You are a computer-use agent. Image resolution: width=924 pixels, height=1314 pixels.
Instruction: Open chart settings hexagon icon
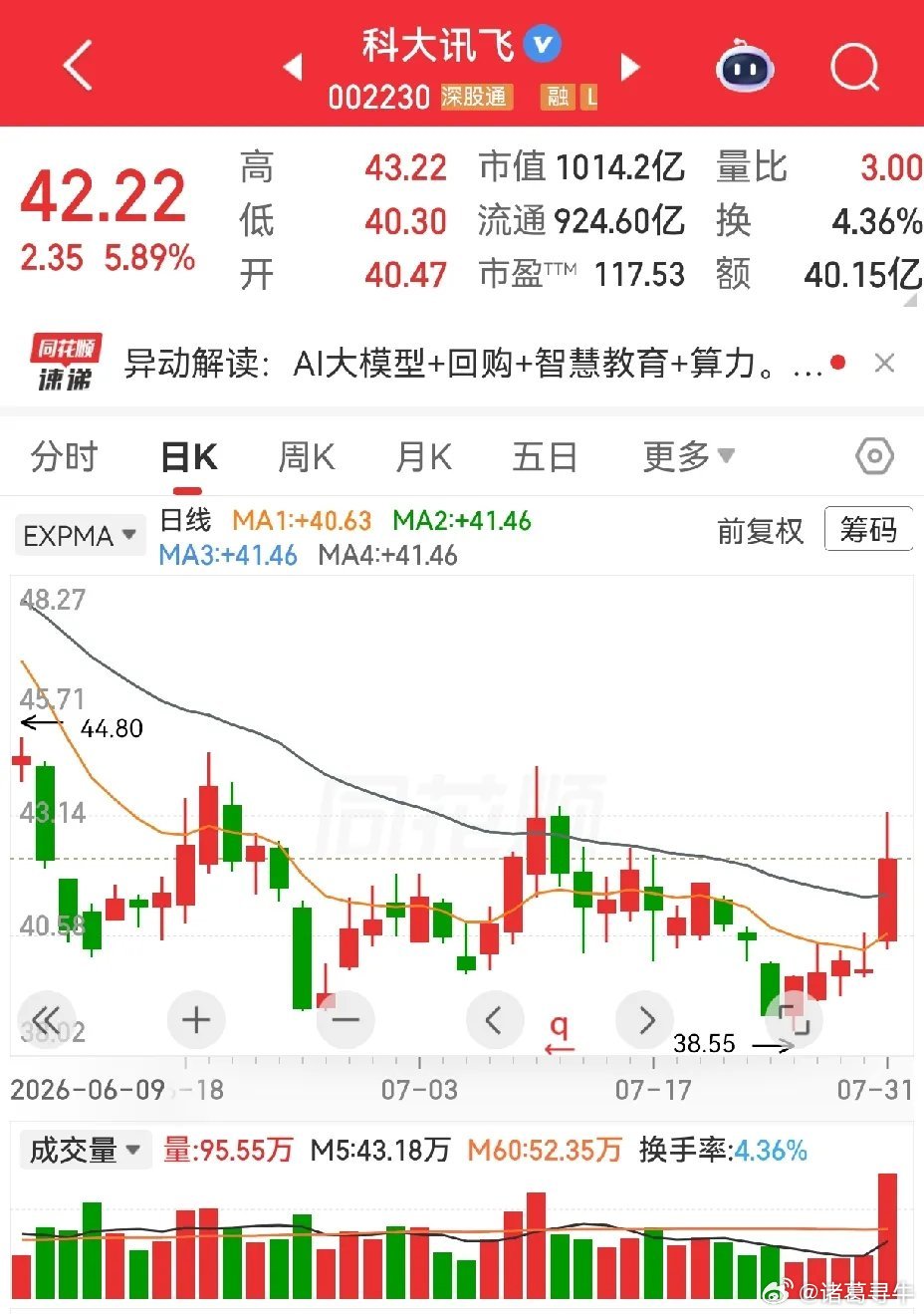click(x=874, y=456)
